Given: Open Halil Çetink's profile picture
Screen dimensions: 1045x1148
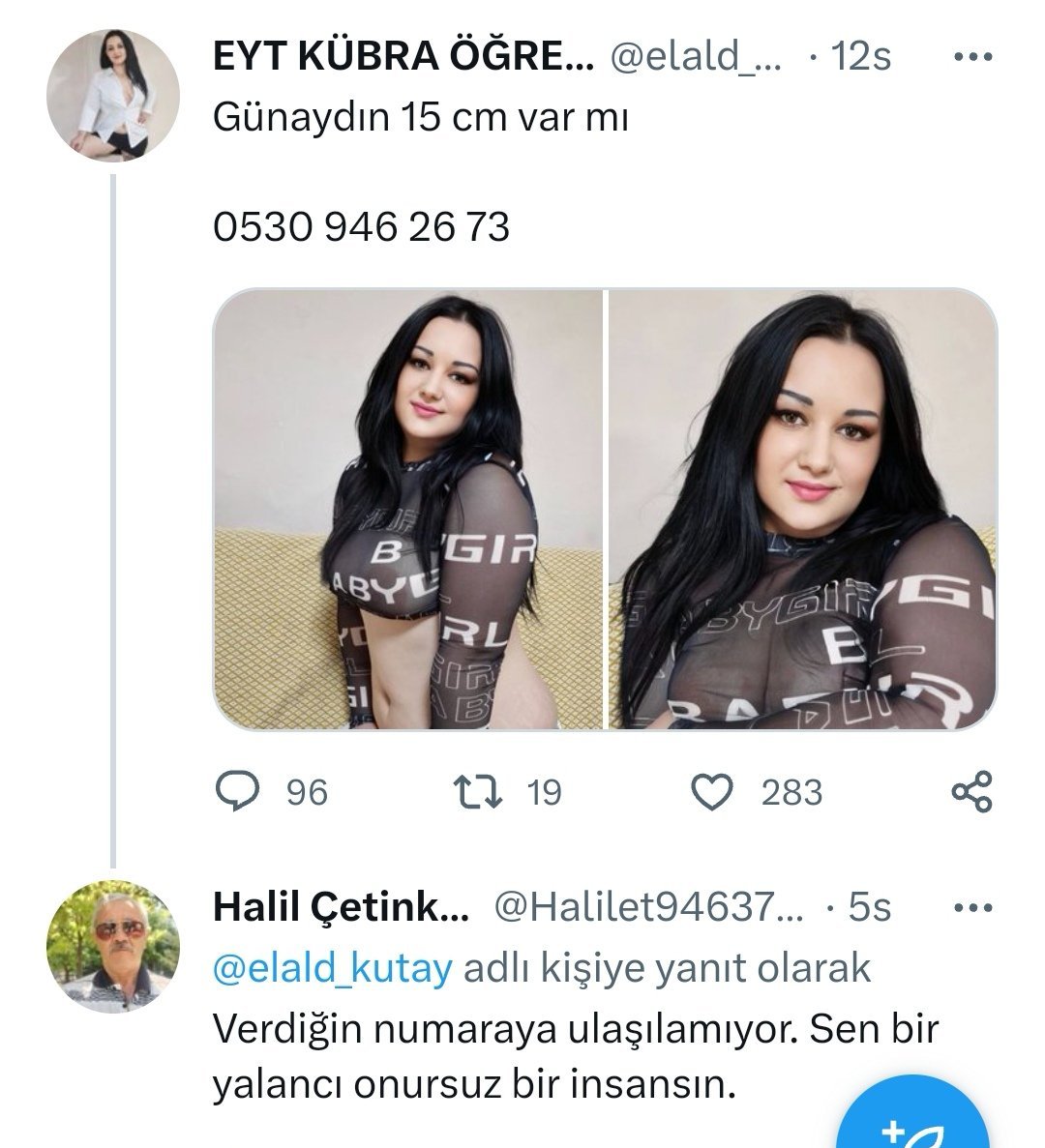Looking at the screenshot, I should [114, 947].
